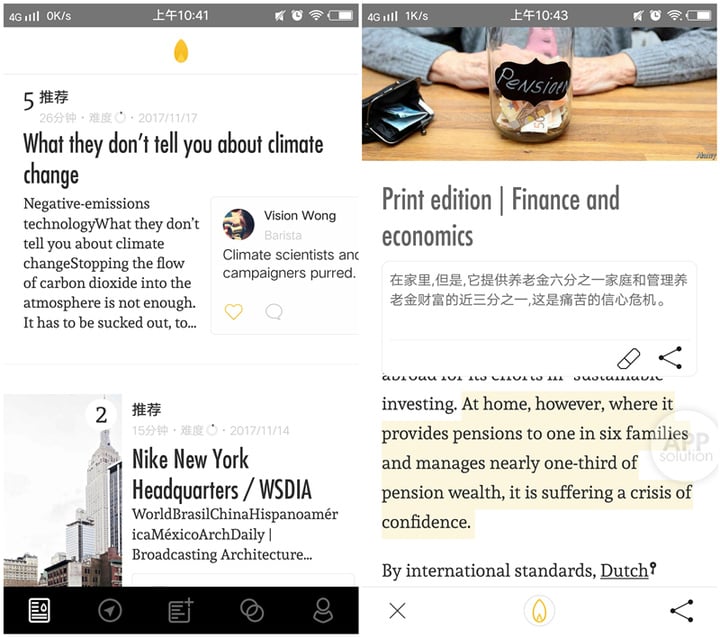The image size is (720, 637).
Task: Open the add-note list tab
Action: point(181,610)
